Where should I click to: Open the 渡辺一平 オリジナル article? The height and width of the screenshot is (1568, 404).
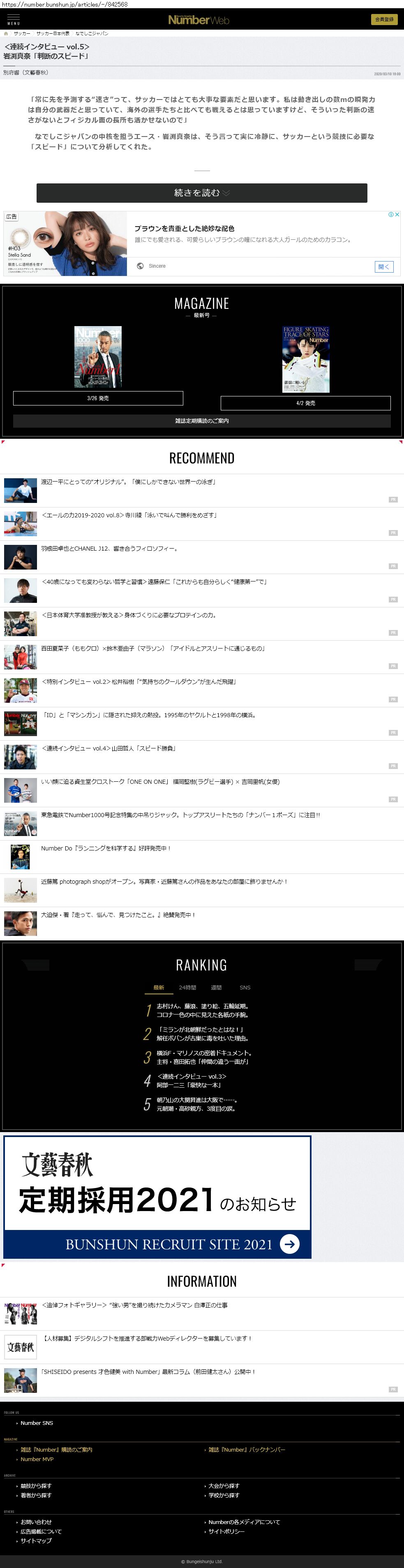[x=128, y=482]
